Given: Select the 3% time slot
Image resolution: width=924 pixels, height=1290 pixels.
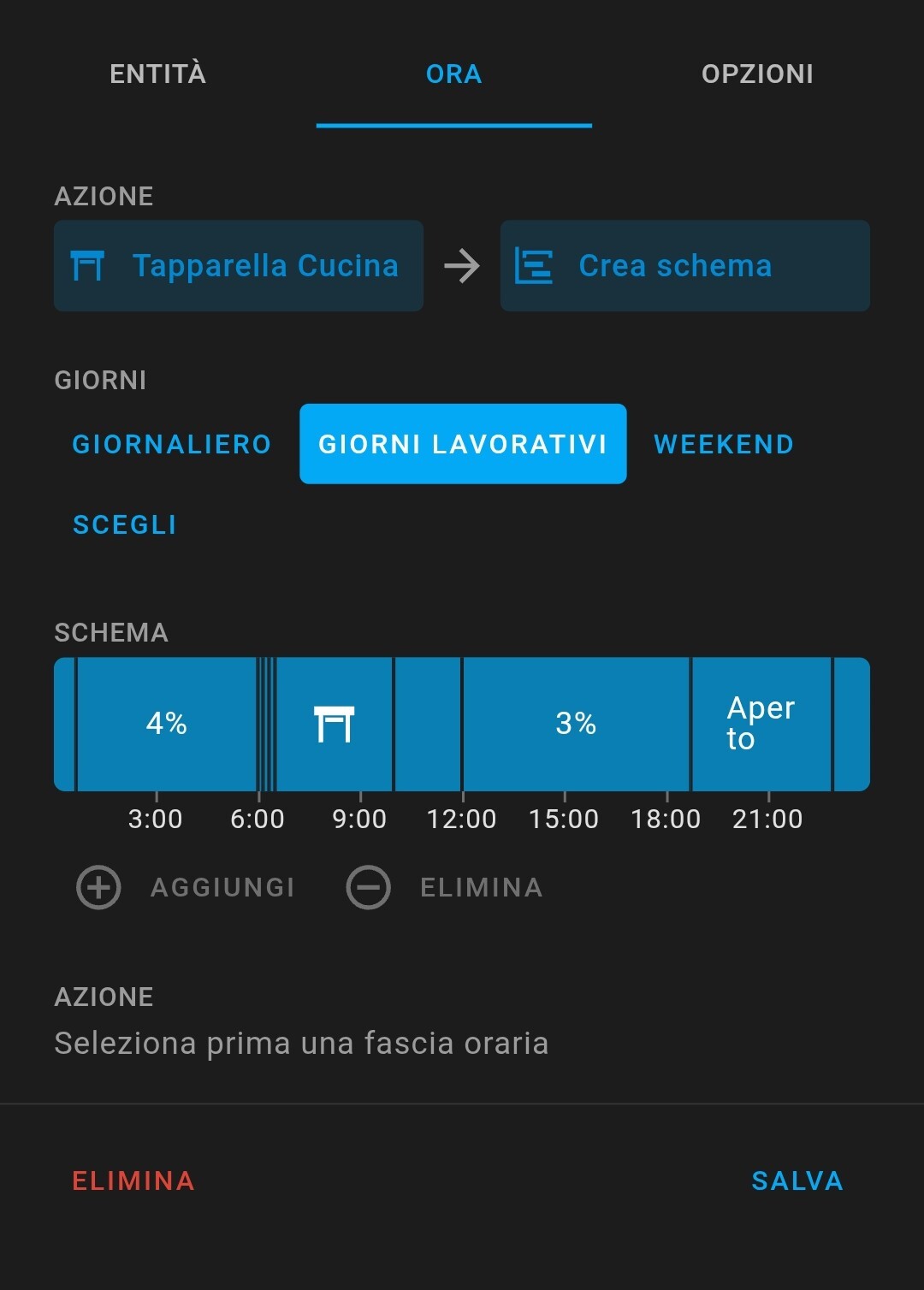Looking at the screenshot, I should click(576, 724).
